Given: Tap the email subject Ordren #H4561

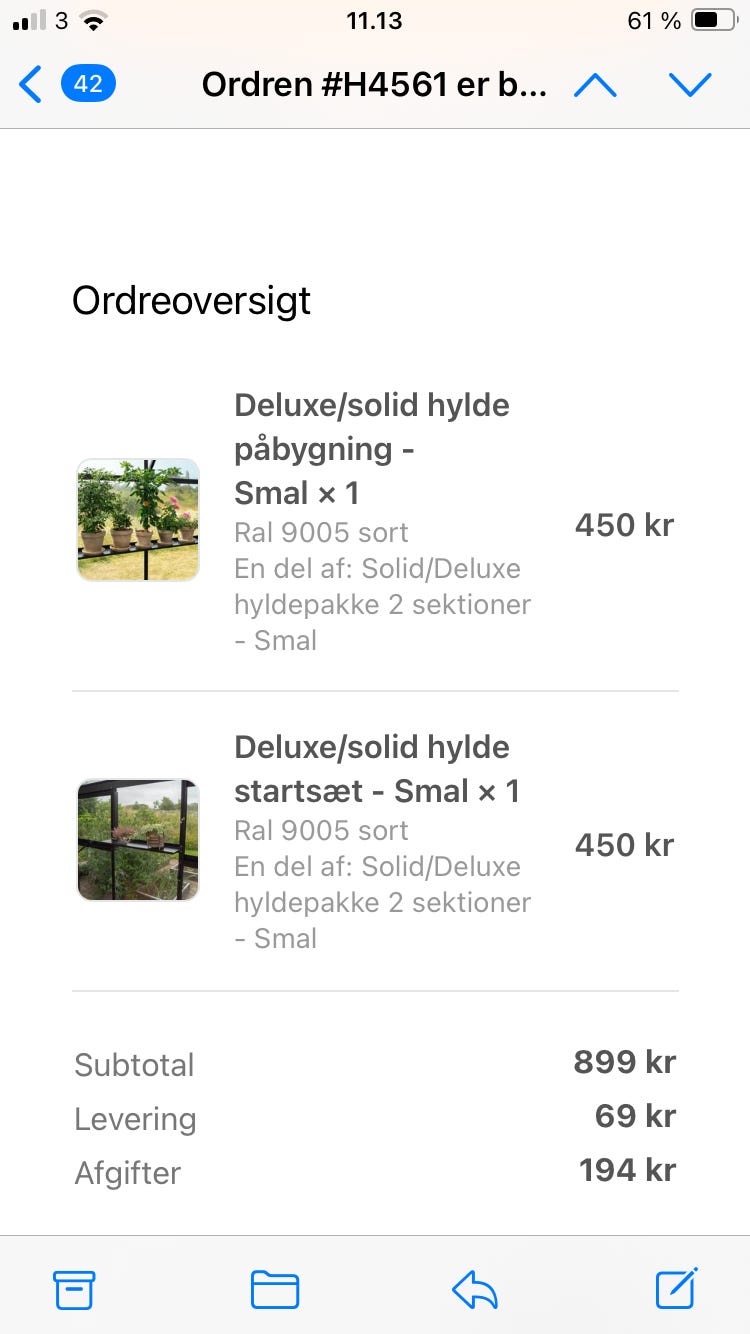Looking at the screenshot, I should pyautogui.click(x=374, y=84).
